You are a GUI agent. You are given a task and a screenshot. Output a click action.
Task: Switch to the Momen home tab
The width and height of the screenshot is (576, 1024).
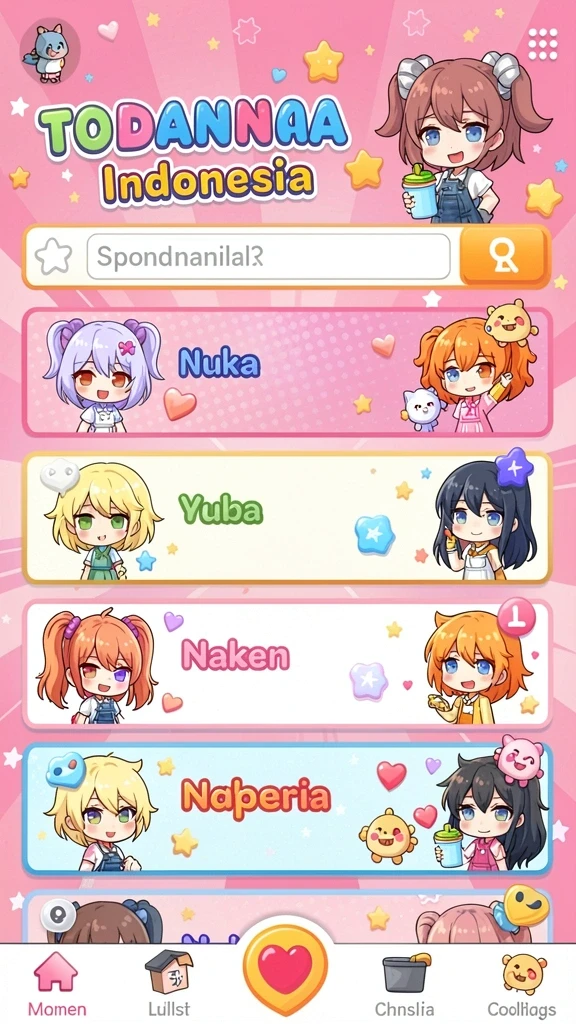point(56,984)
